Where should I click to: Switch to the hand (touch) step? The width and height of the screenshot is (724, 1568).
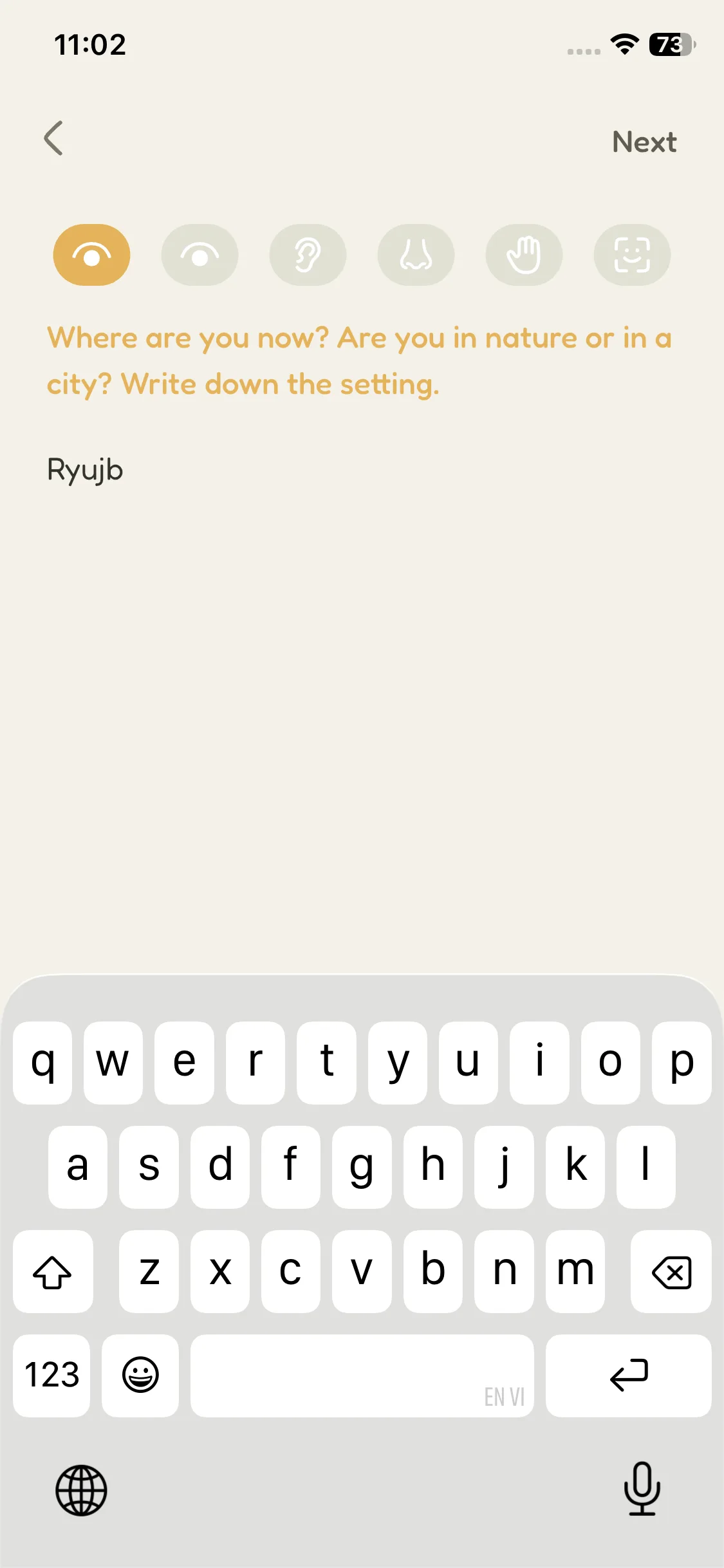[524, 255]
